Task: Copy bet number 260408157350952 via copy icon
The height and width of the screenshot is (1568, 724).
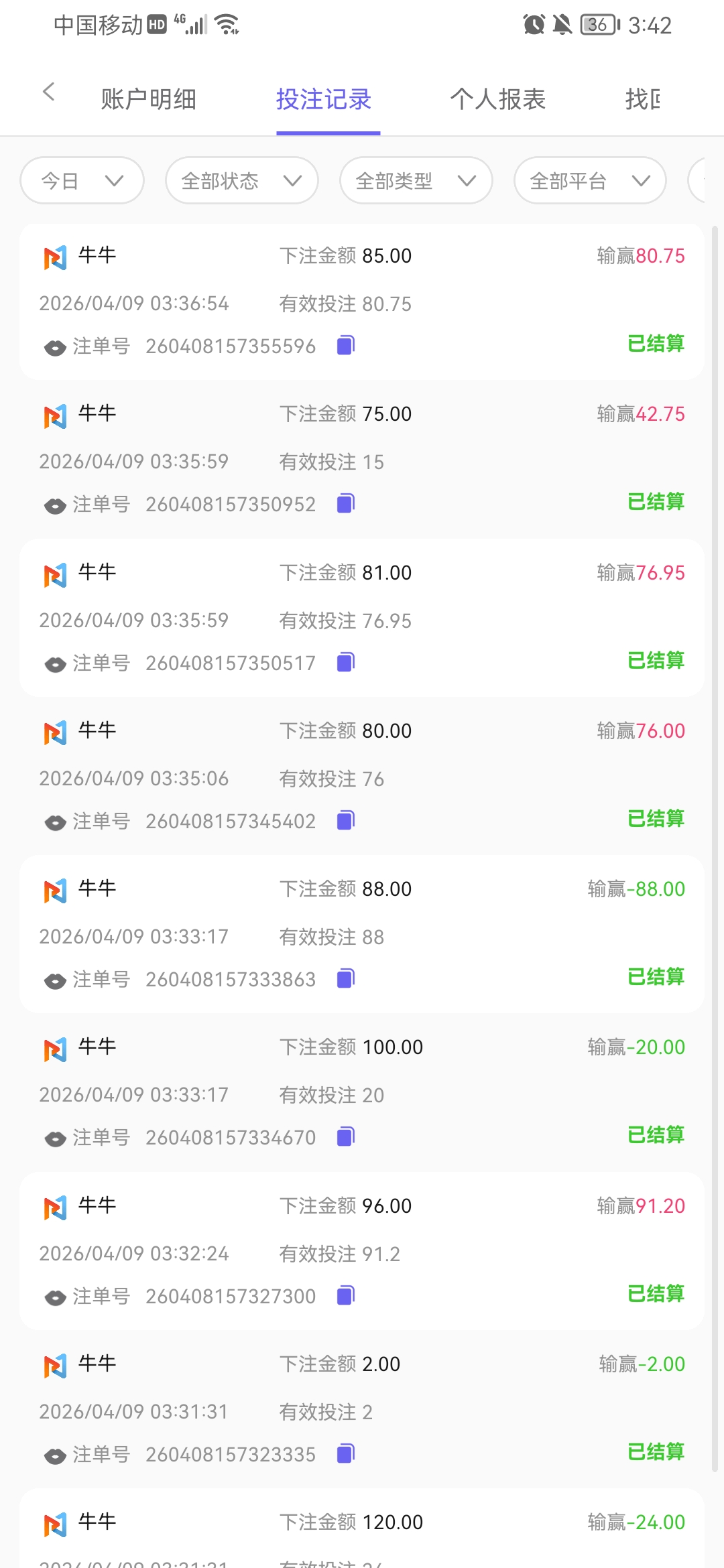Action: coord(345,503)
